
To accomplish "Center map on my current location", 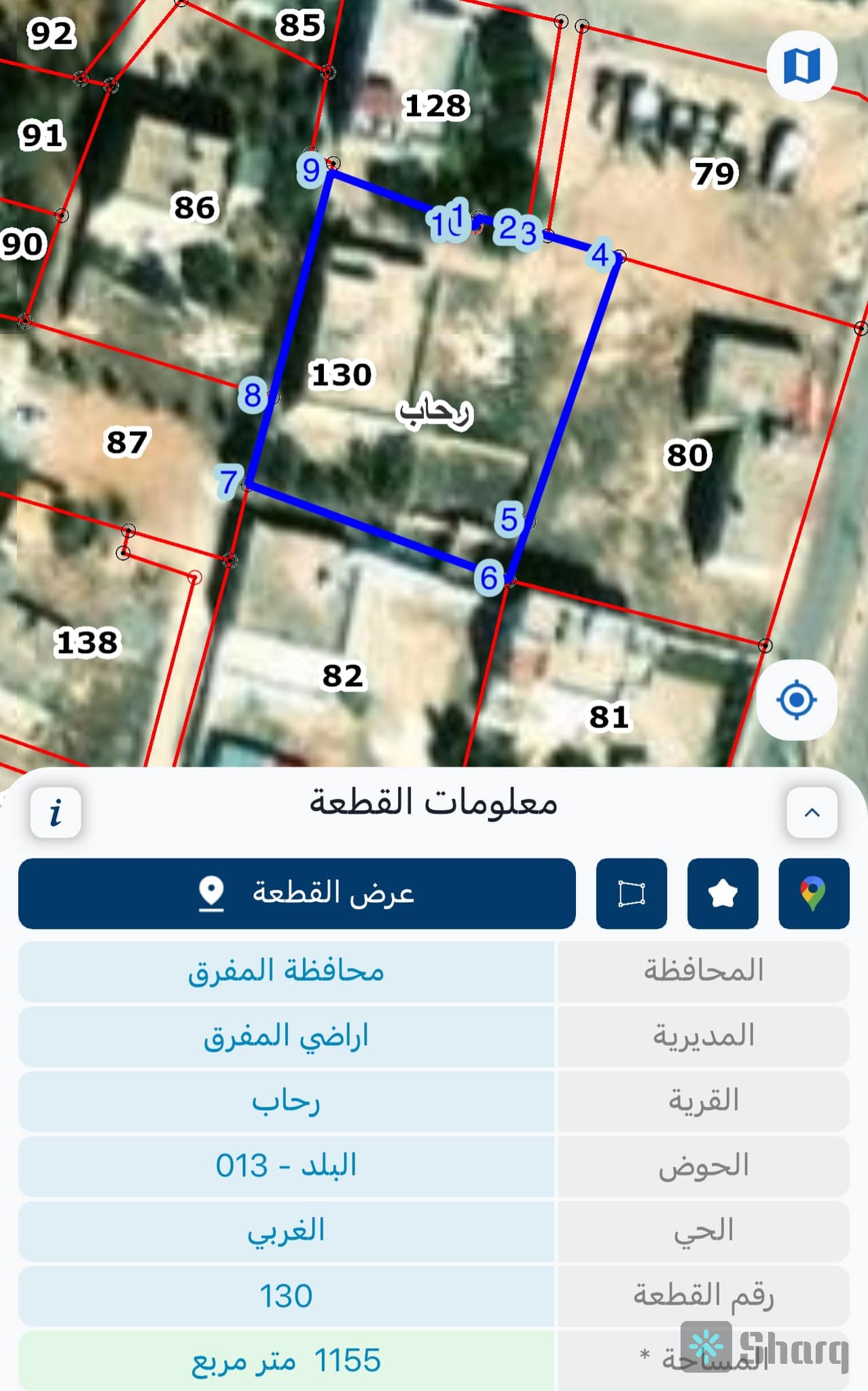I will [797, 700].
